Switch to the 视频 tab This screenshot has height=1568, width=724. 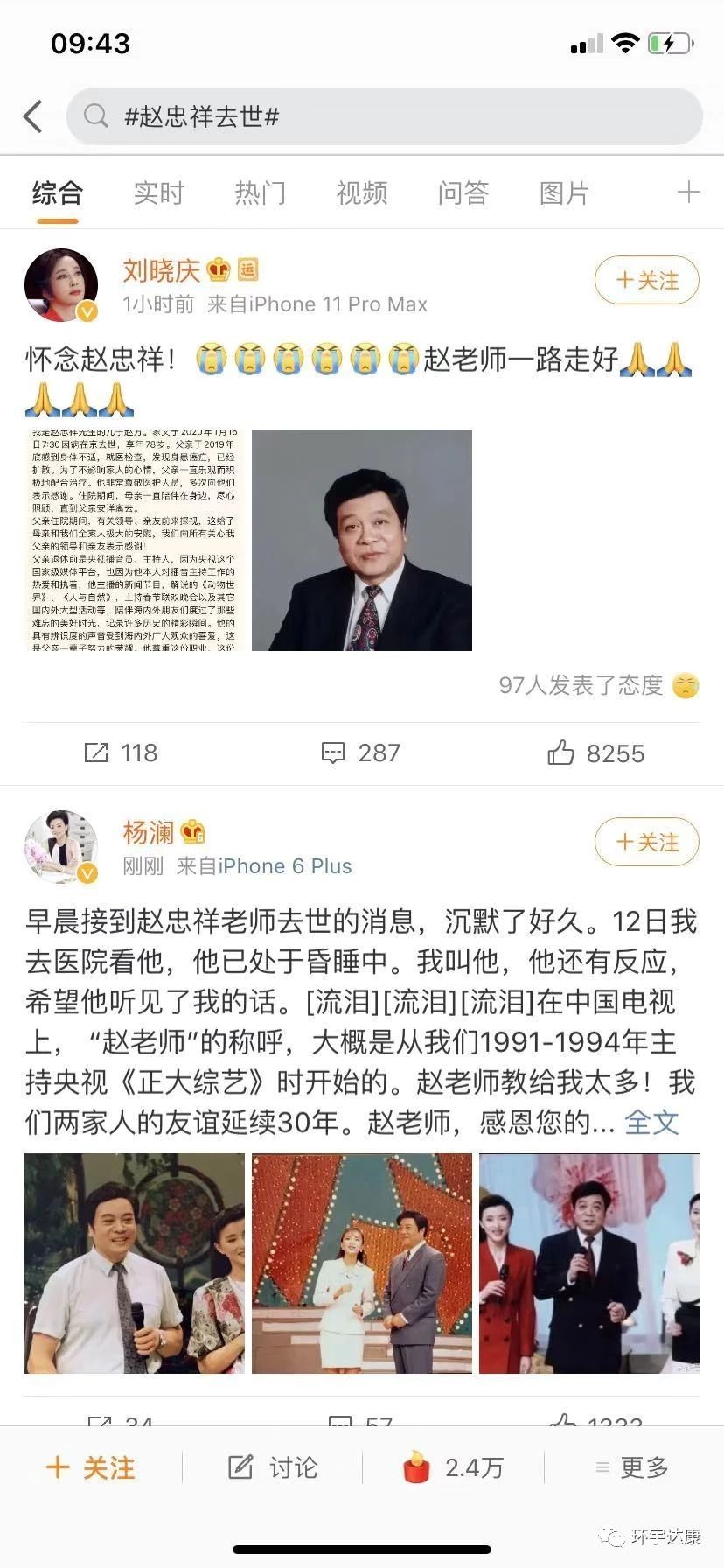tap(360, 192)
